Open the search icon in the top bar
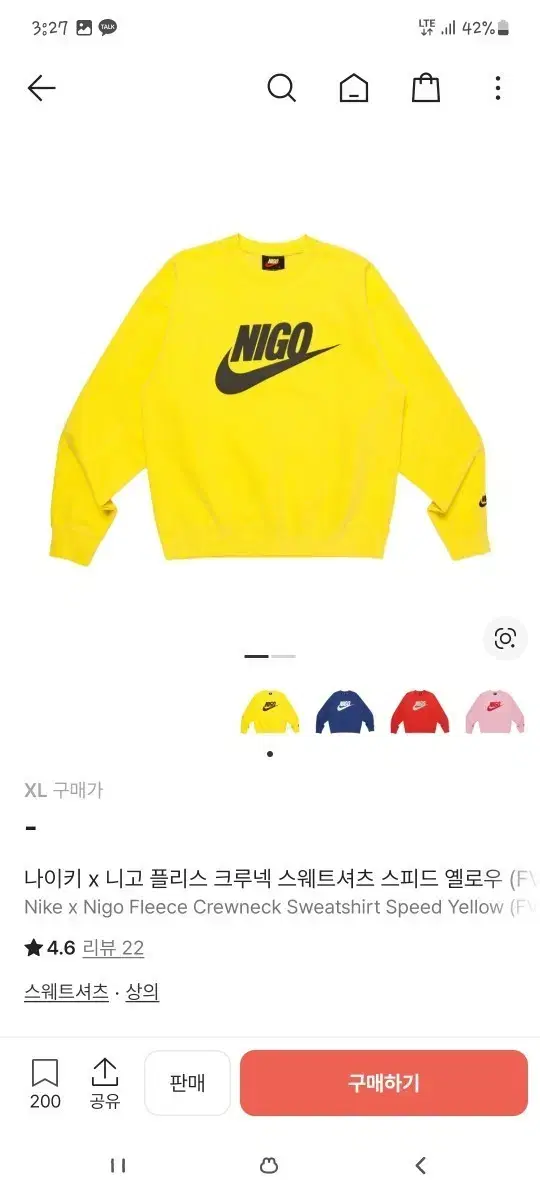The image size is (540, 1200). [x=282, y=89]
